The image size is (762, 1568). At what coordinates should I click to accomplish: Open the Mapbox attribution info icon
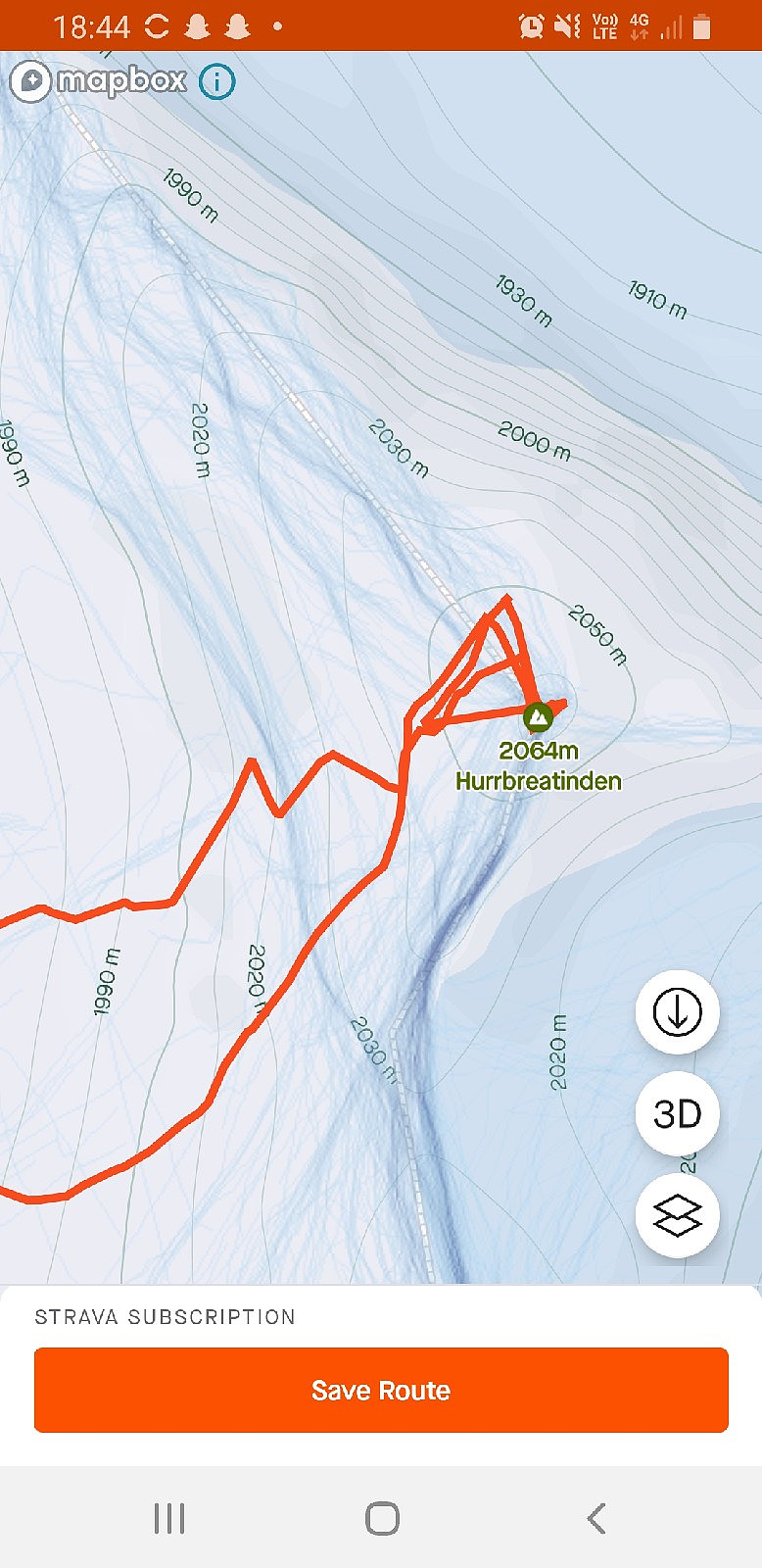click(217, 81)
